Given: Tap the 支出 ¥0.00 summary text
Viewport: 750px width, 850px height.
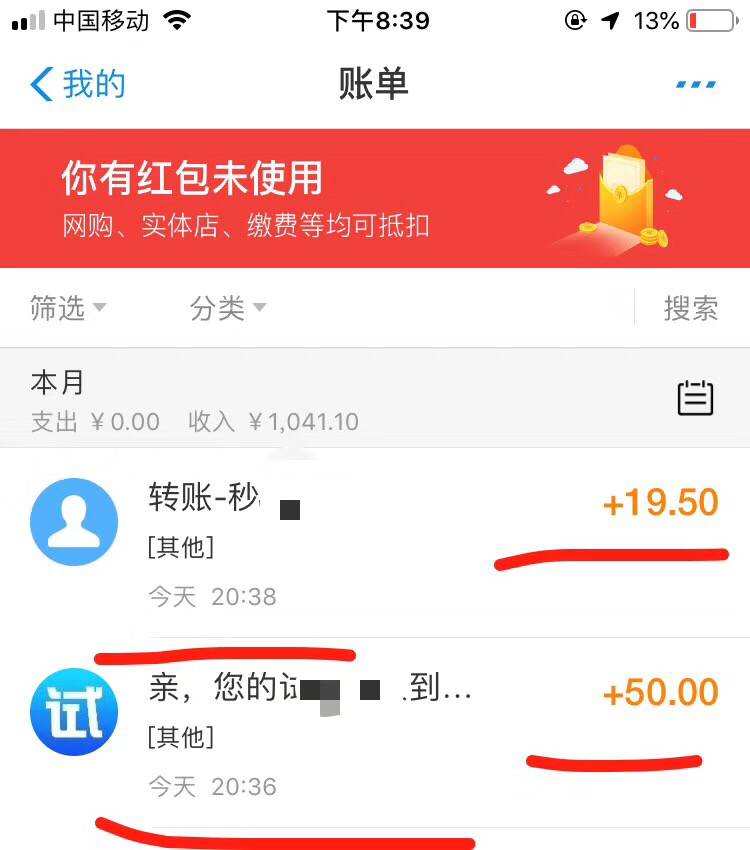Looking at the screenshot, I should tap(100, 421).
